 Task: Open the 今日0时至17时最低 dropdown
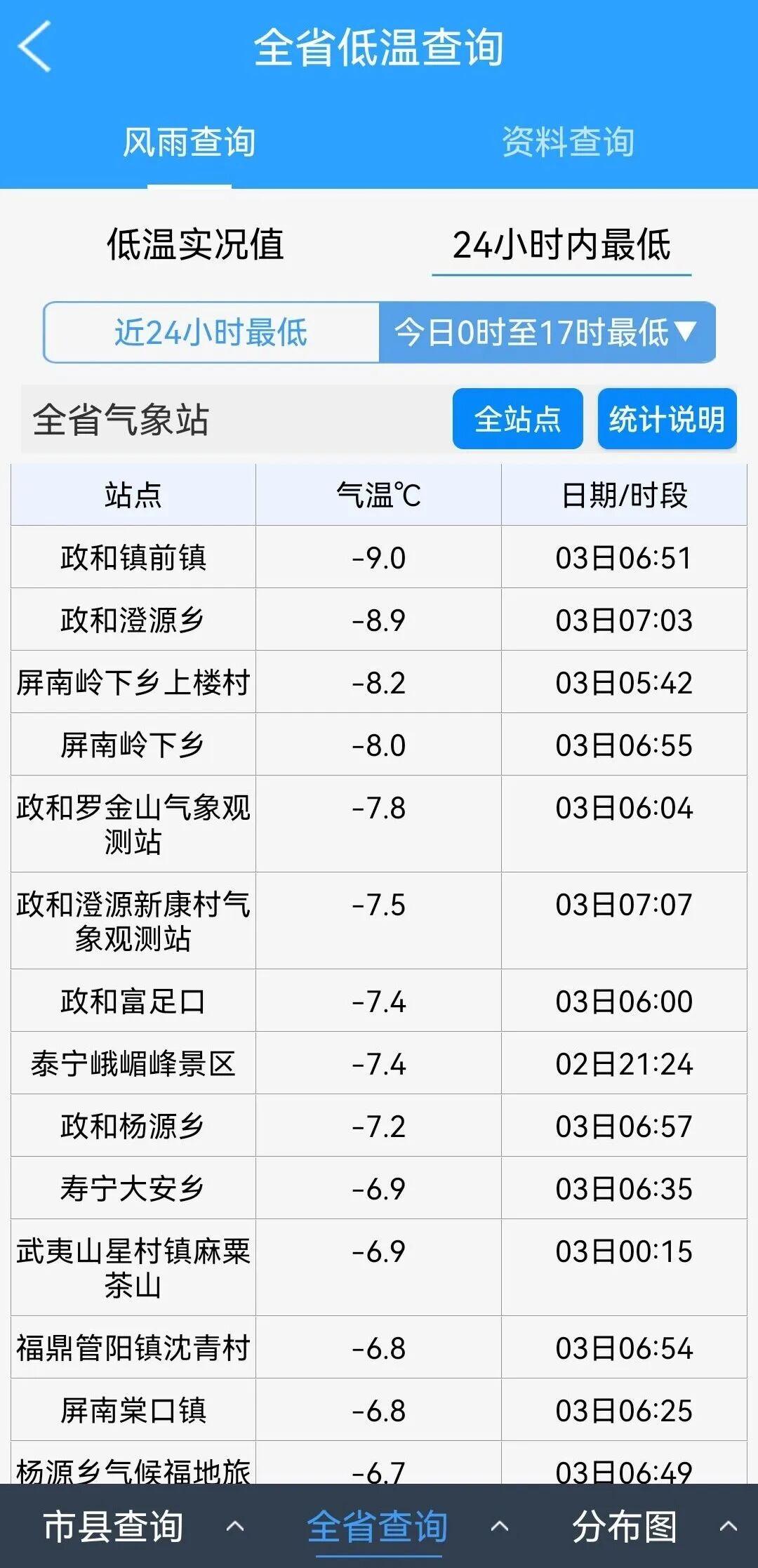click(547, 333)
